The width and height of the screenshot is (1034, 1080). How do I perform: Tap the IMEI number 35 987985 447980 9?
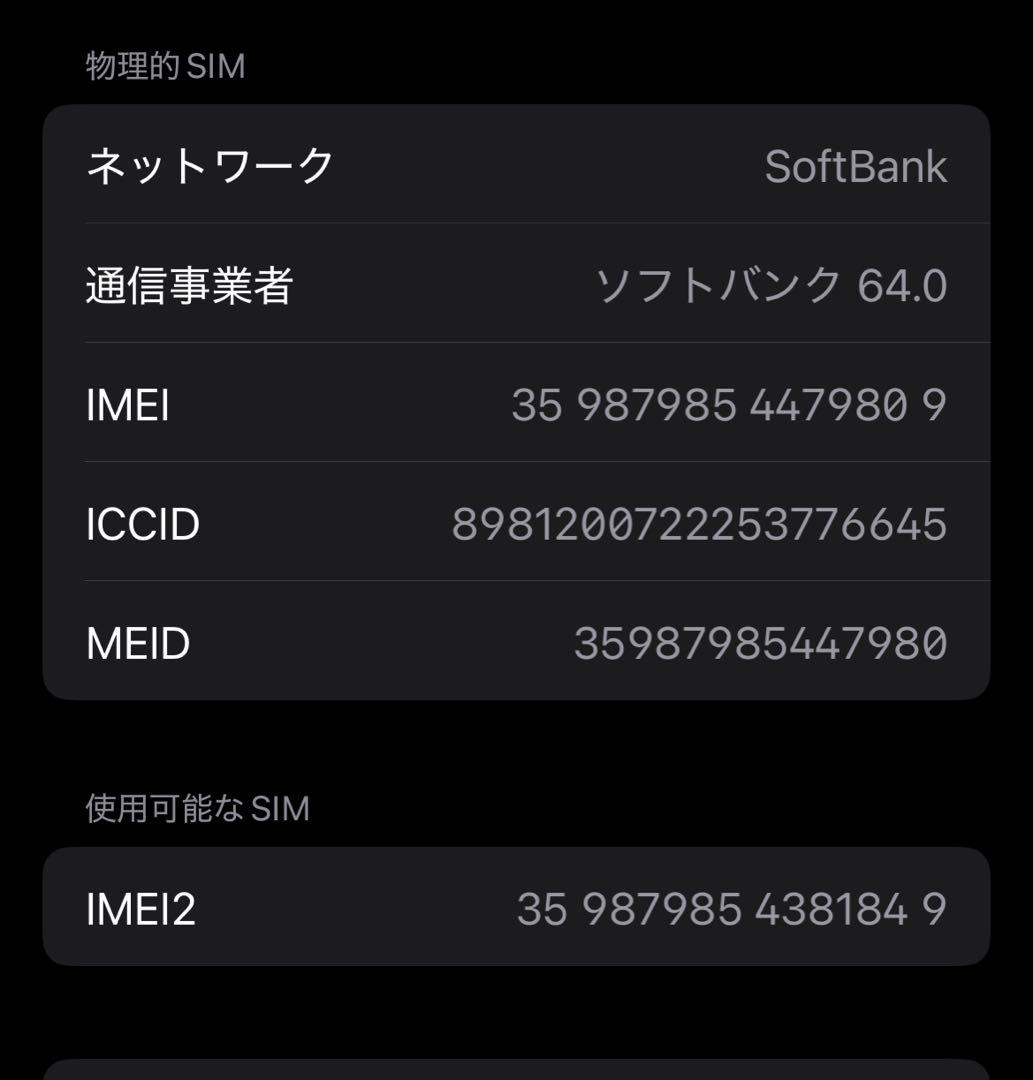(x=731, y=406)
